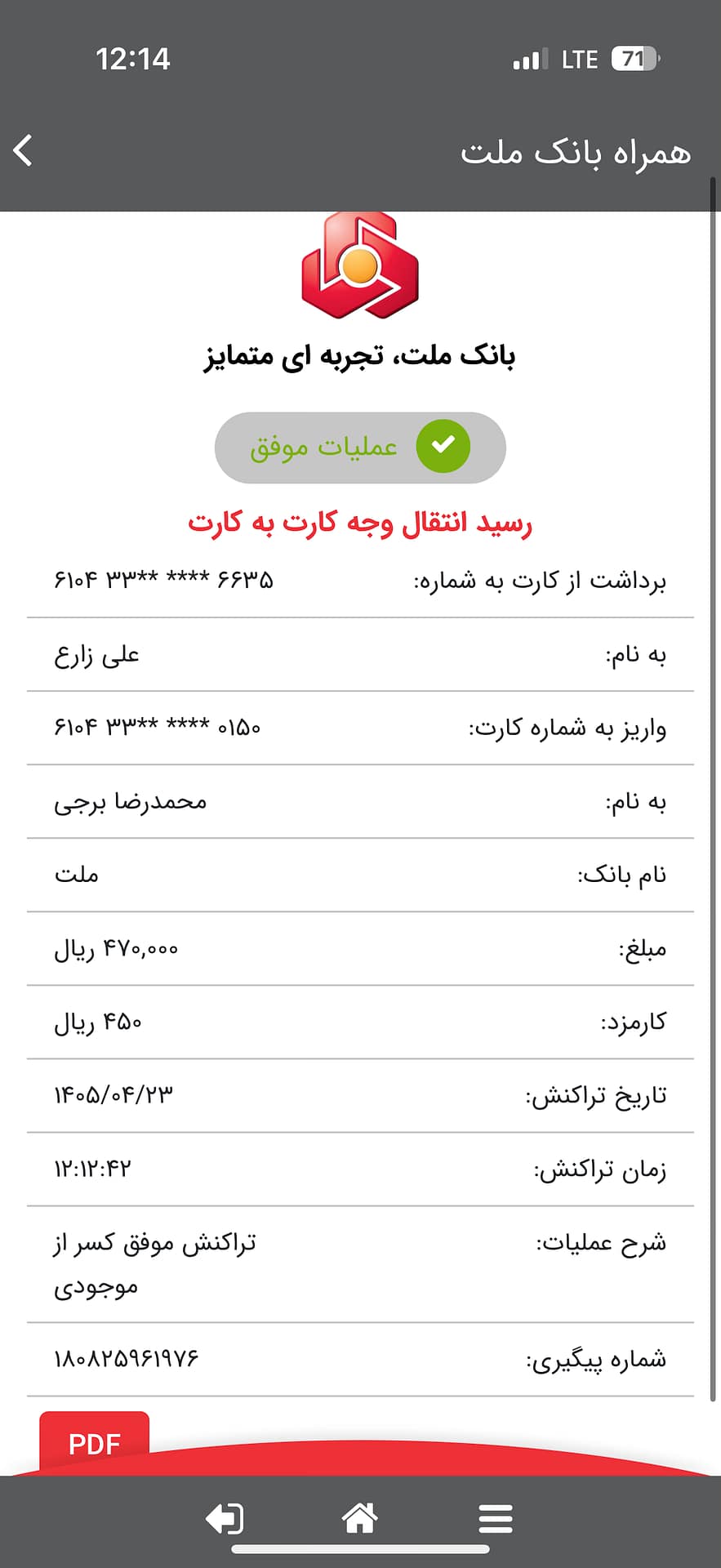
Task: Open the home icon in bottom bar
Action: click(x=359, y=1518)
